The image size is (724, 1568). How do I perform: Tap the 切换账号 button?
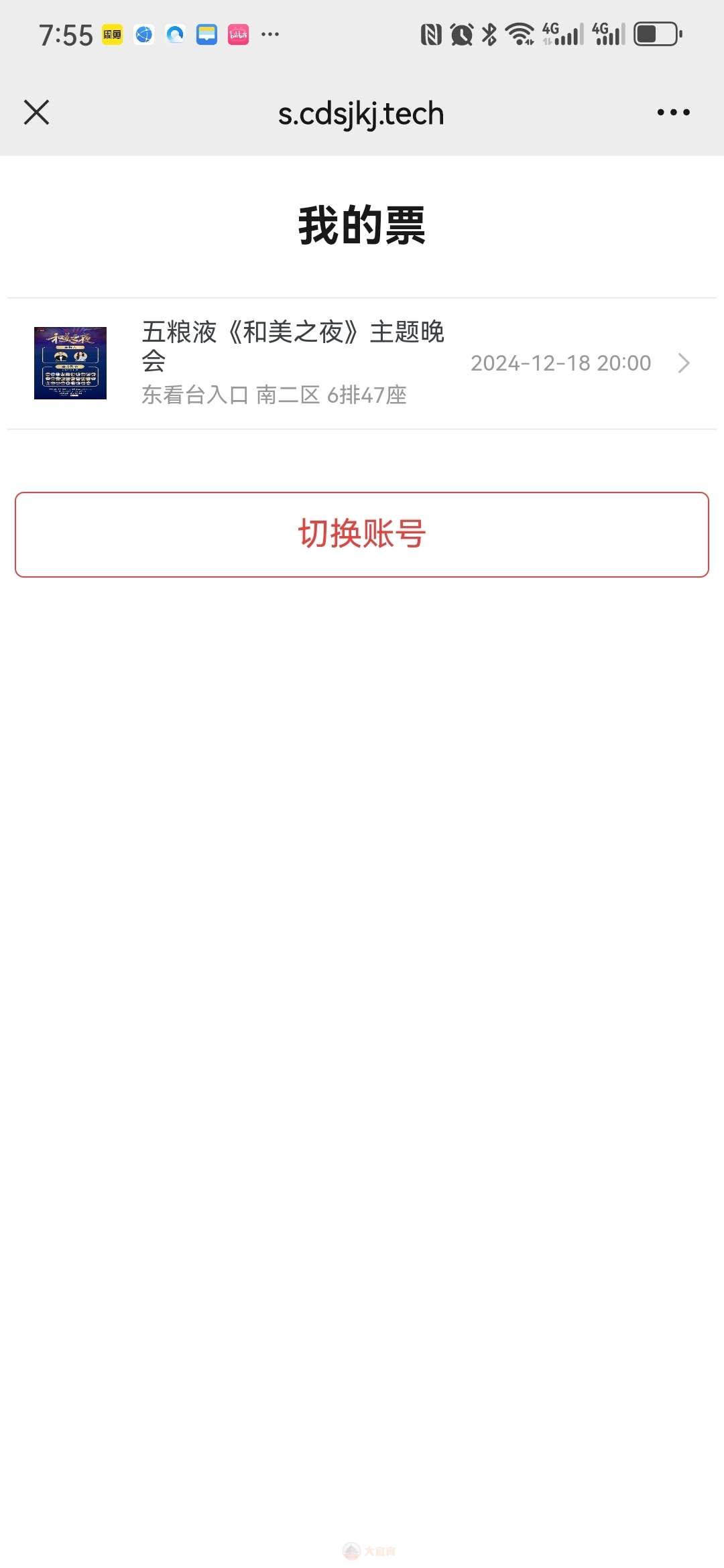pyautogui.click(x=362, y=534)
